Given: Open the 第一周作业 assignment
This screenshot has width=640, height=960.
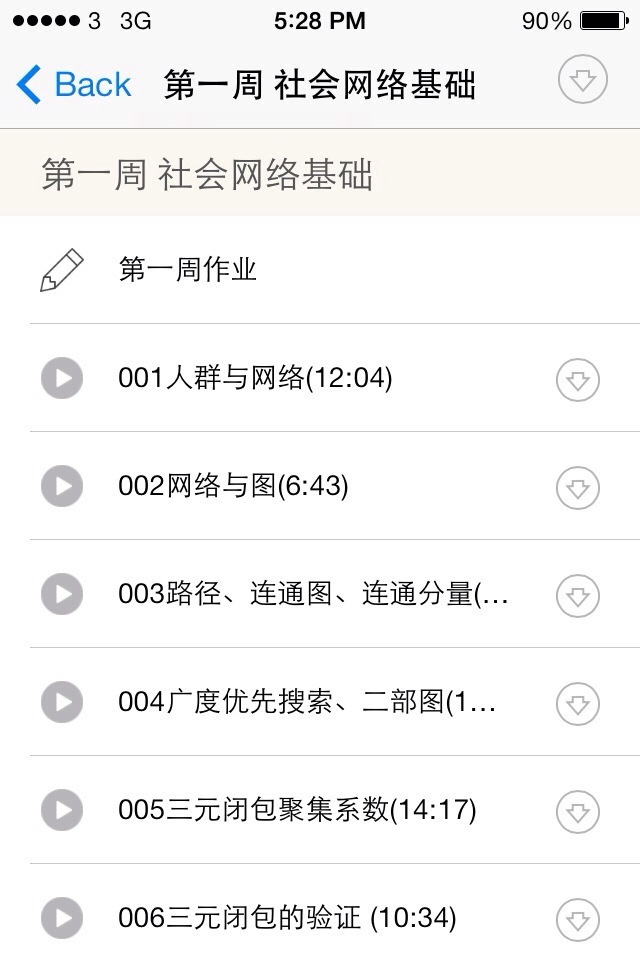Looking at the screenshot, I should pyautogui.click(x=188, y=269).
